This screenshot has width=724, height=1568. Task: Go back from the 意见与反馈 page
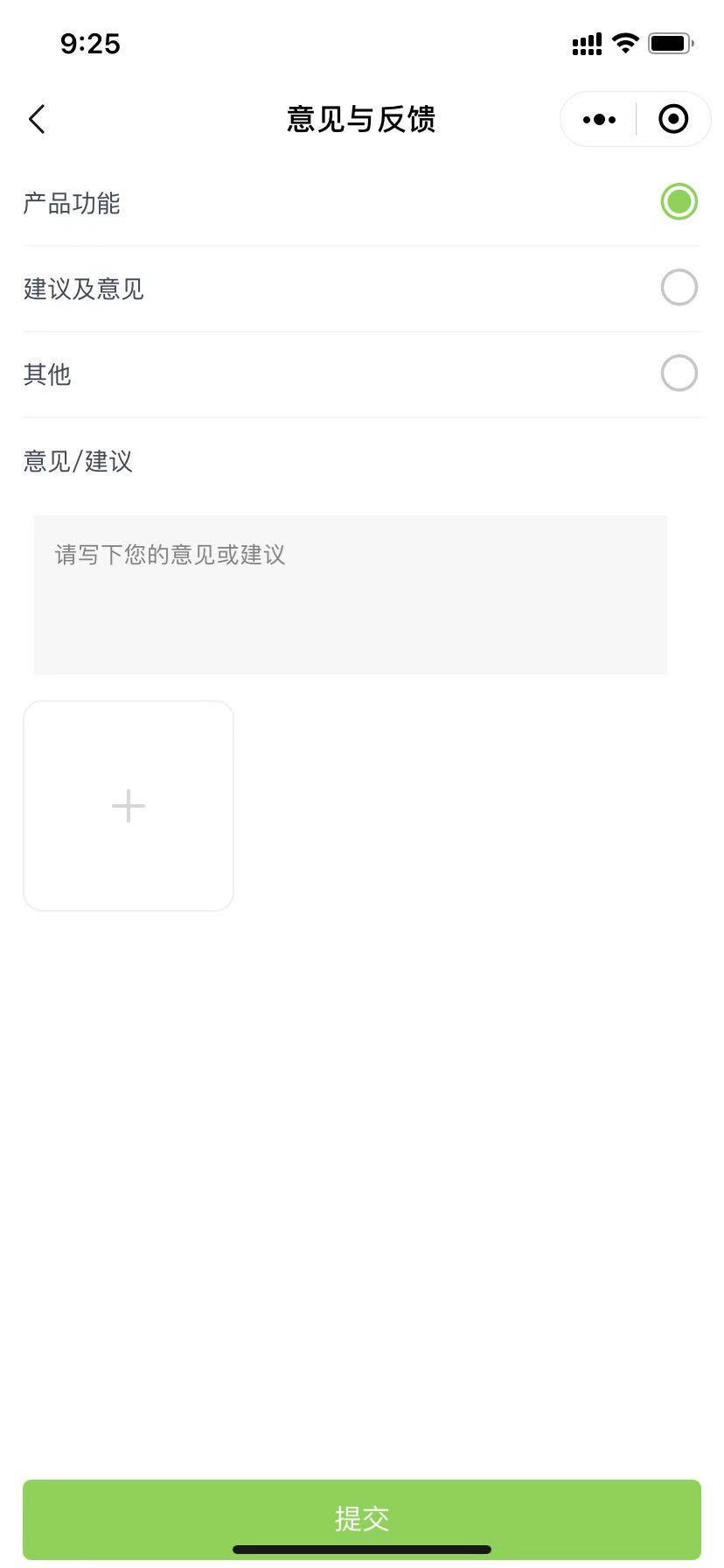coord(37,120)
